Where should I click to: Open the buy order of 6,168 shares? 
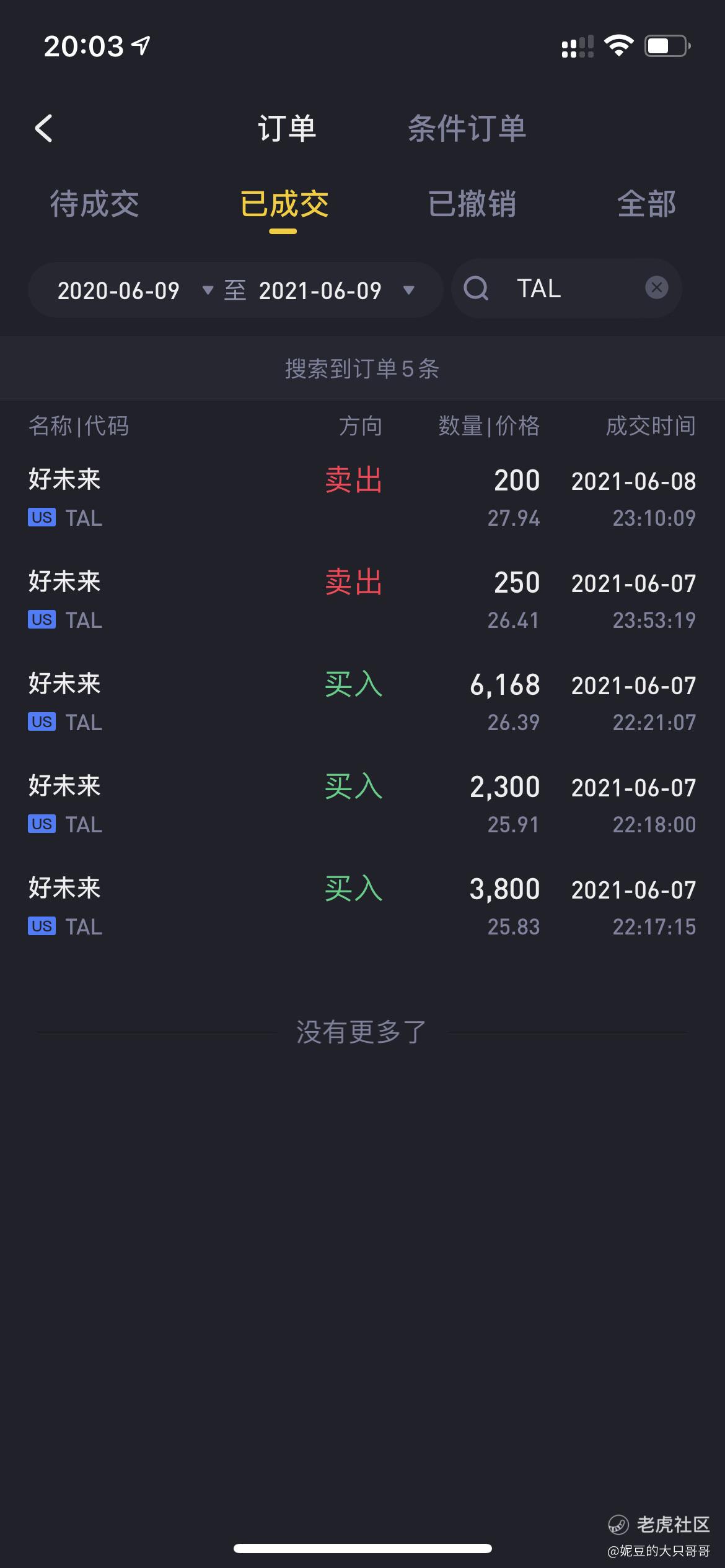[x=362, y=702]
